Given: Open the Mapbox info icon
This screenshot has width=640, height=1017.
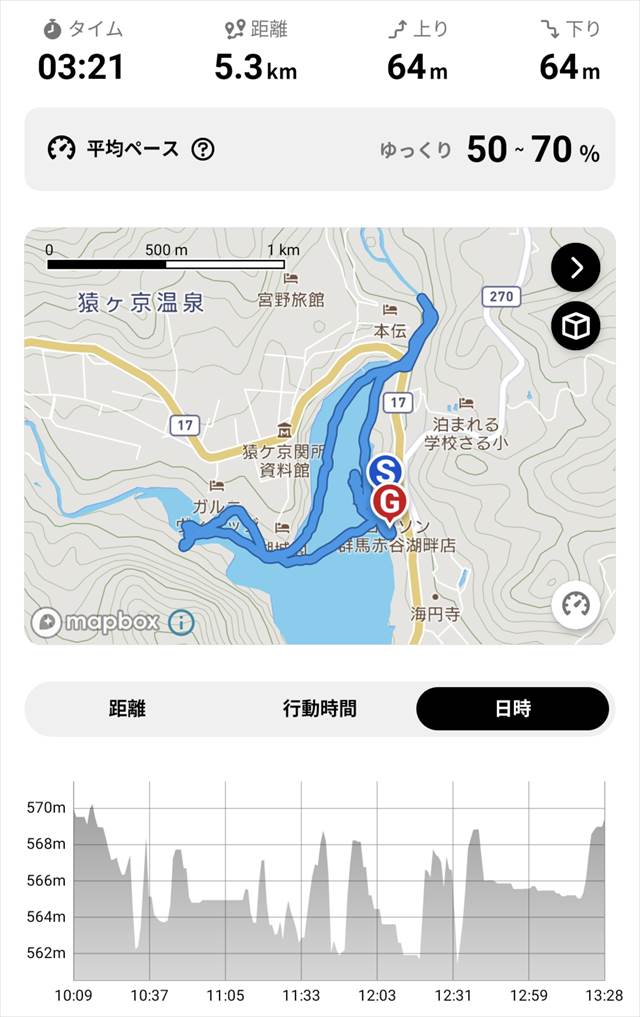Looking at the screenshot, I should click(x=182, y=622).
